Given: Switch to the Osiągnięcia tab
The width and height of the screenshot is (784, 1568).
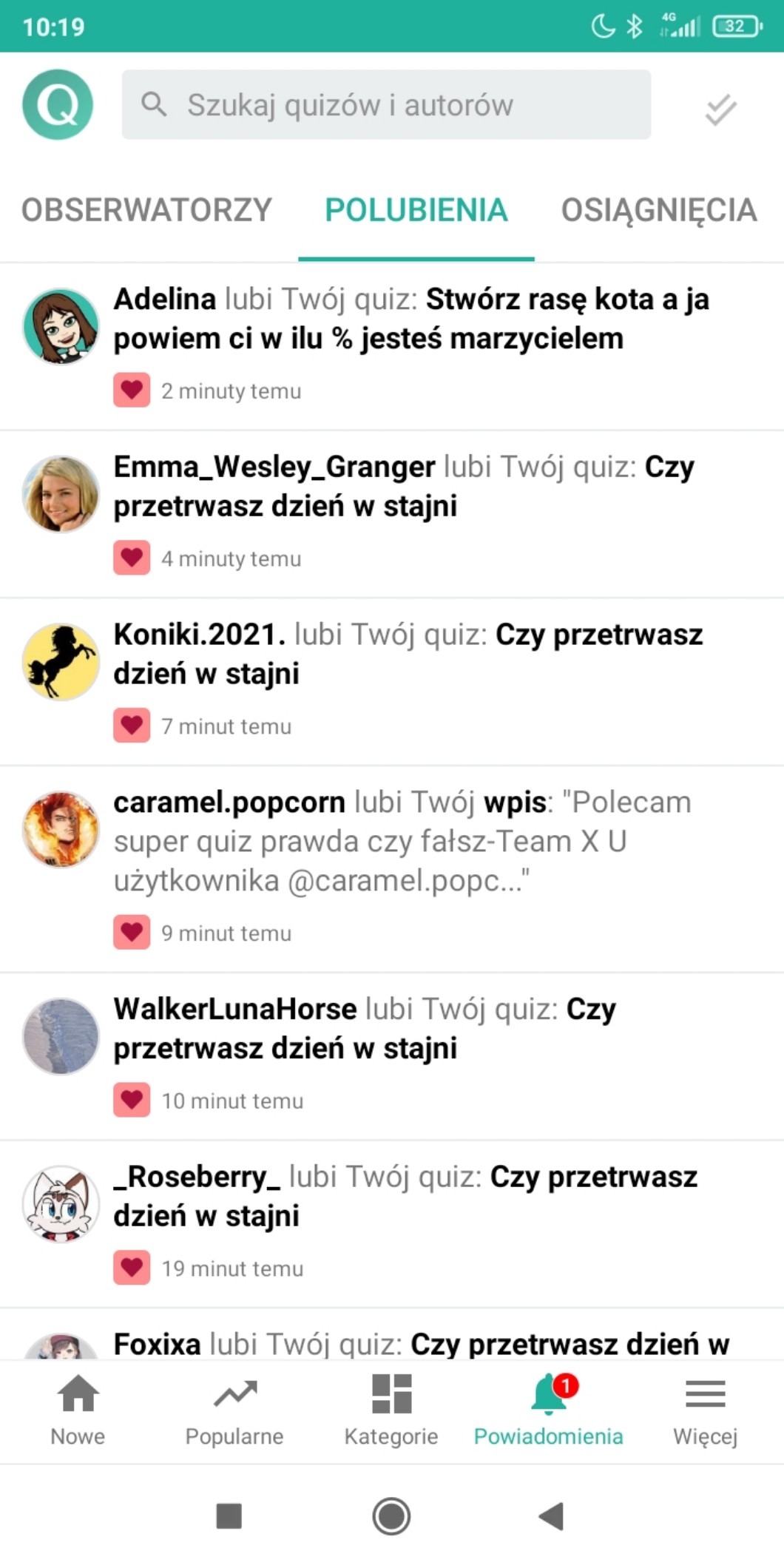Looking at the screenshot, I should click(x=658, y=210).
